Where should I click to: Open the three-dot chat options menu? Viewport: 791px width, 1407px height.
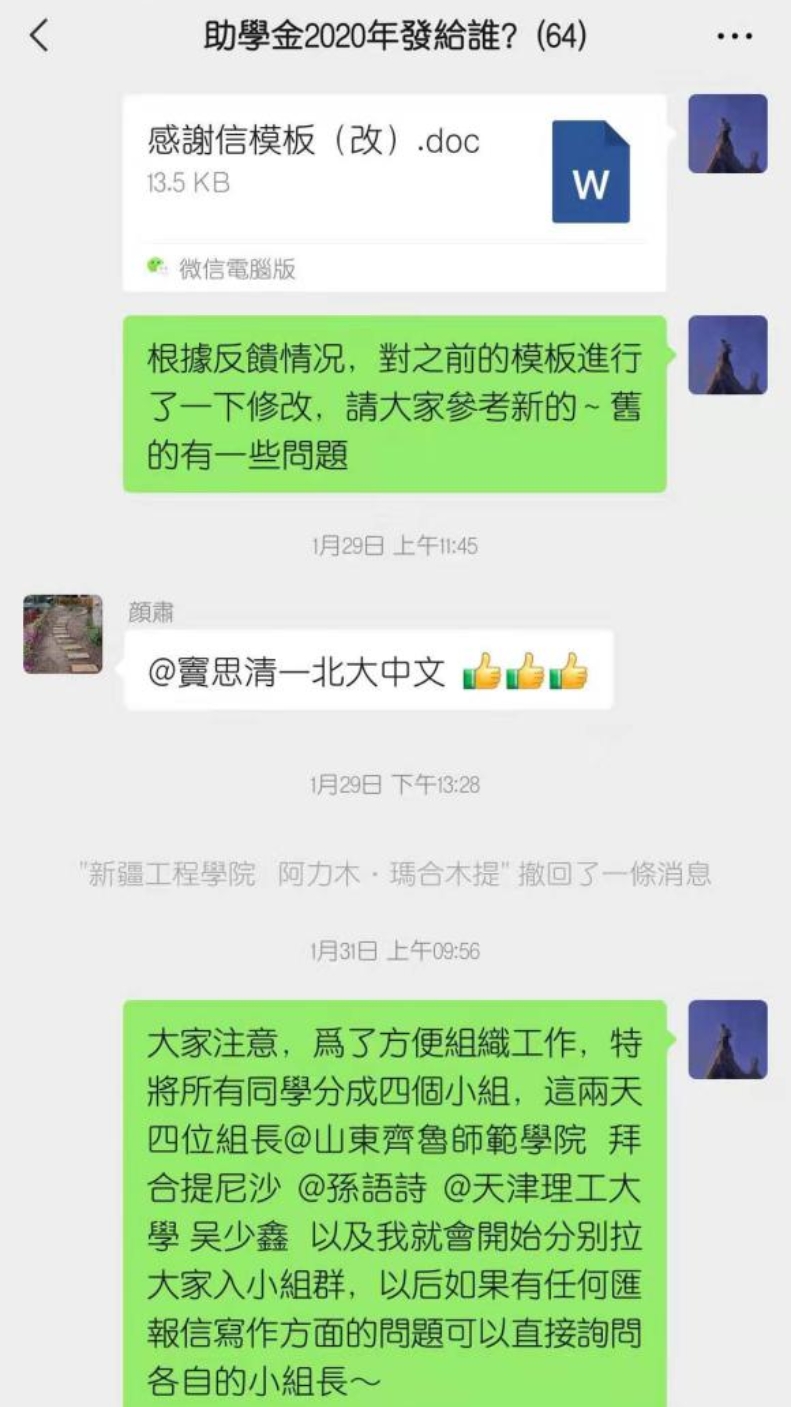point(735,36)
